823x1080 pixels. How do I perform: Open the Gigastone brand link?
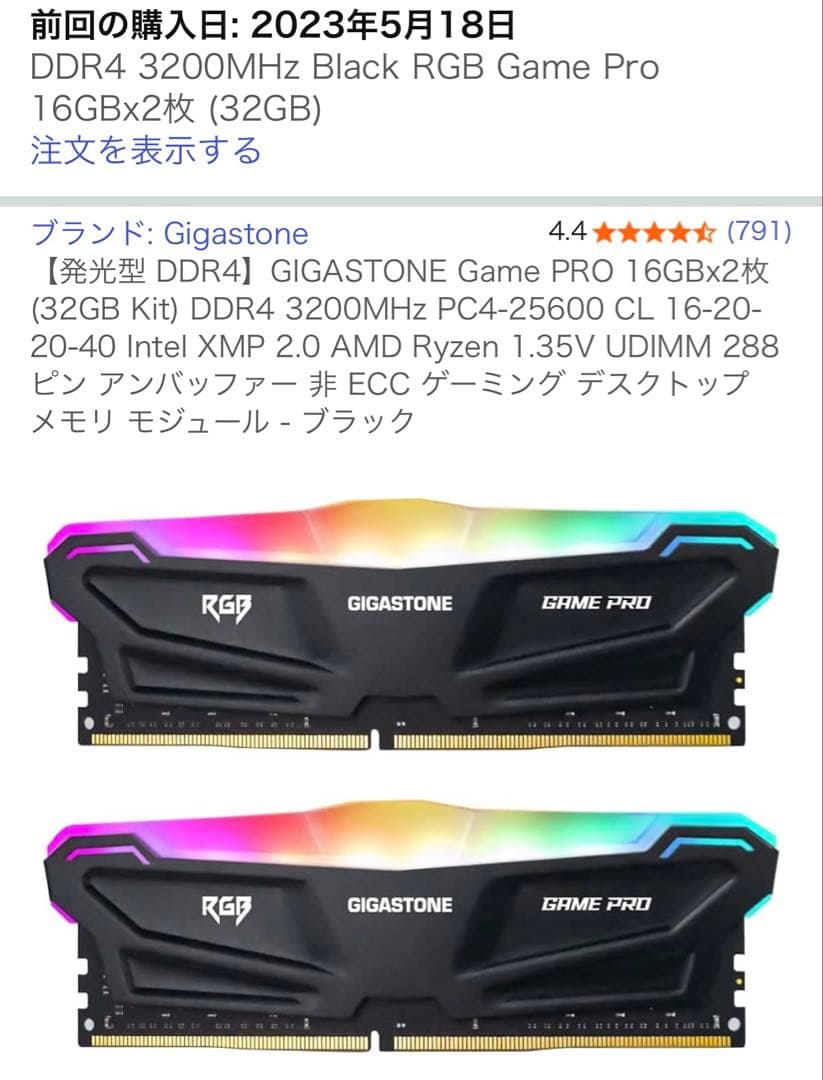pyautogui.click(x=170, y=234)
